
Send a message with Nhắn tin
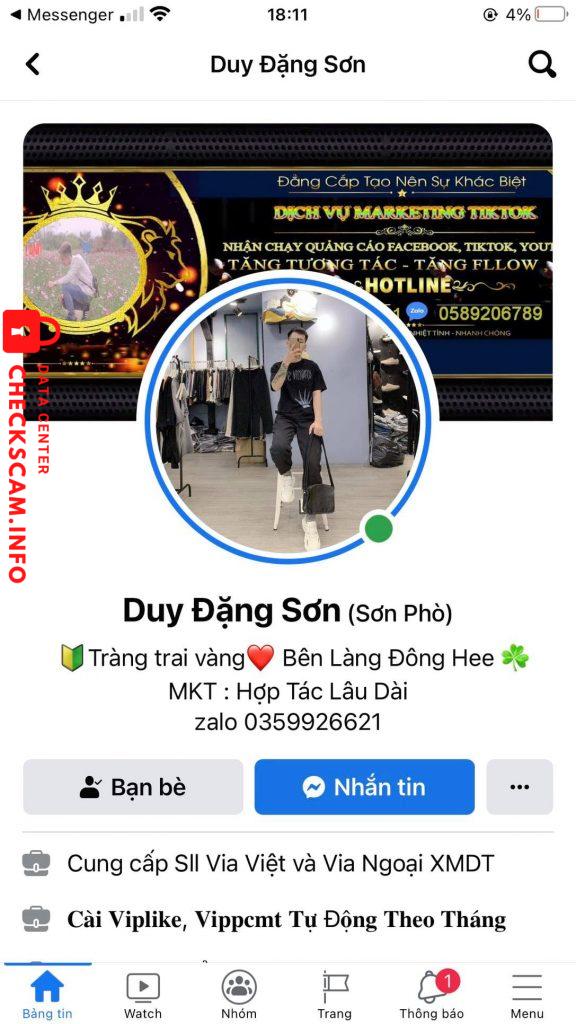pos(364,787)
